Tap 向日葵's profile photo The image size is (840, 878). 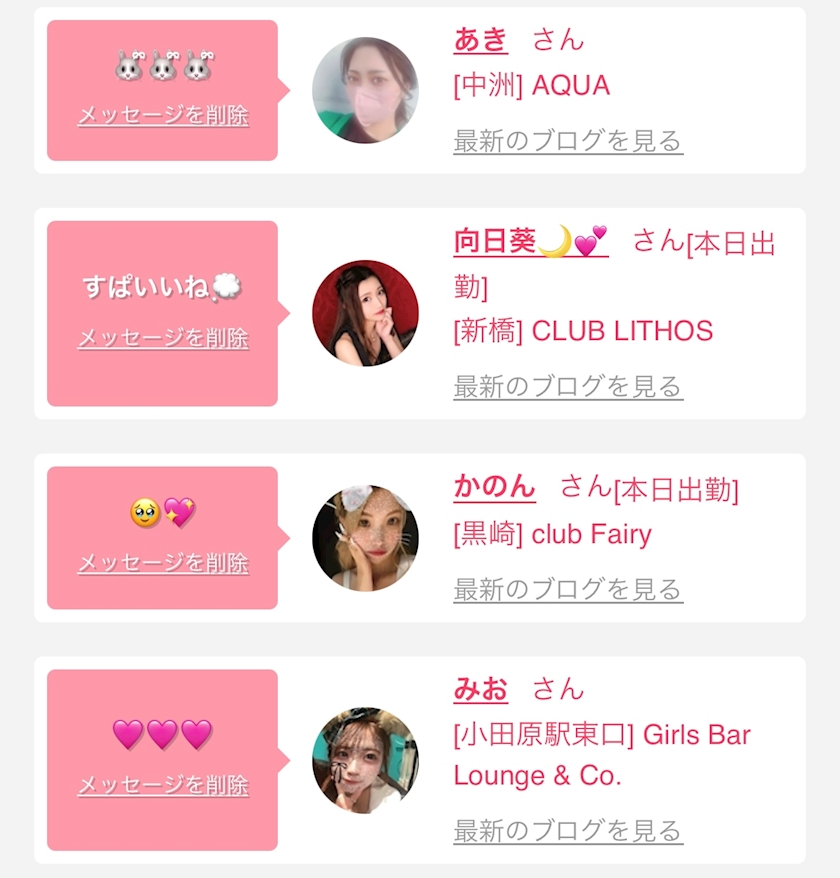365,313
